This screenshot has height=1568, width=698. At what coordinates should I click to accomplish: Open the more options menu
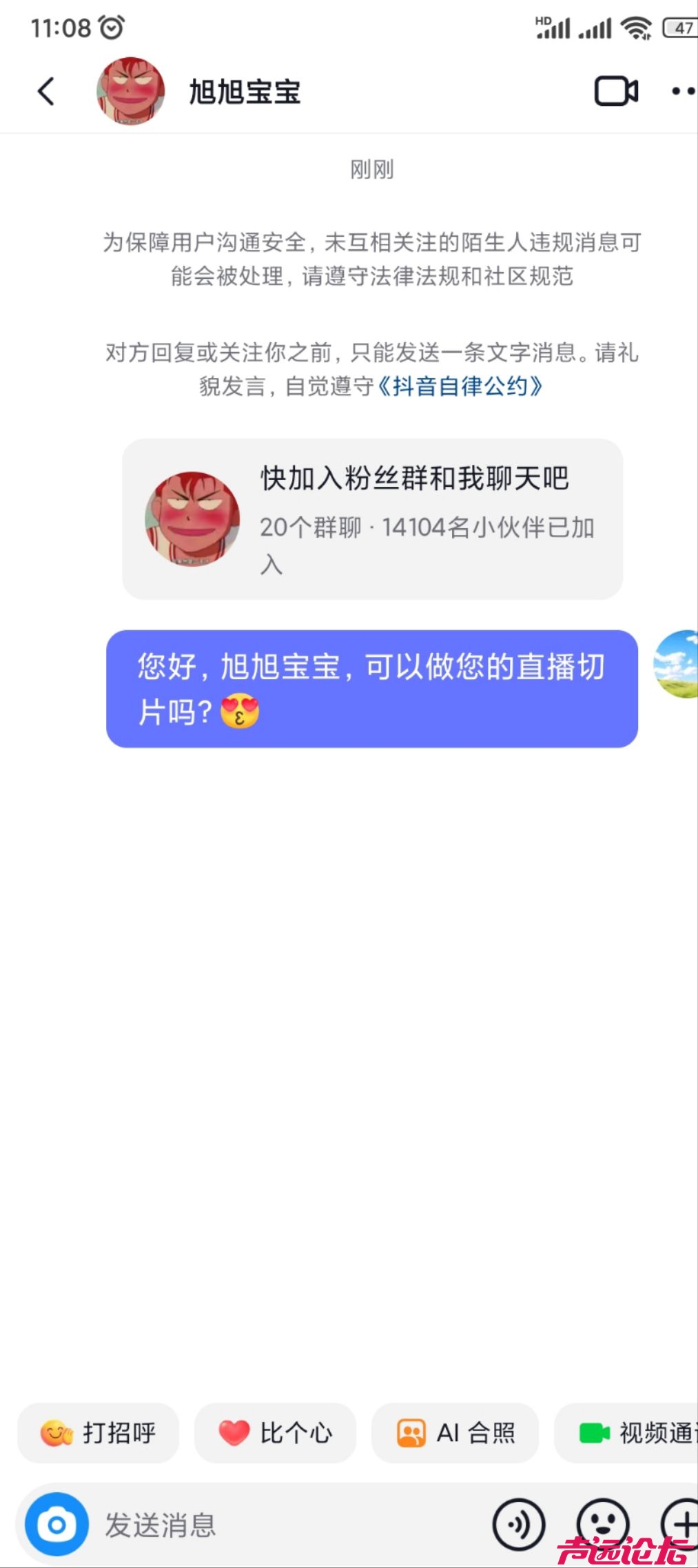pos(682,91)
